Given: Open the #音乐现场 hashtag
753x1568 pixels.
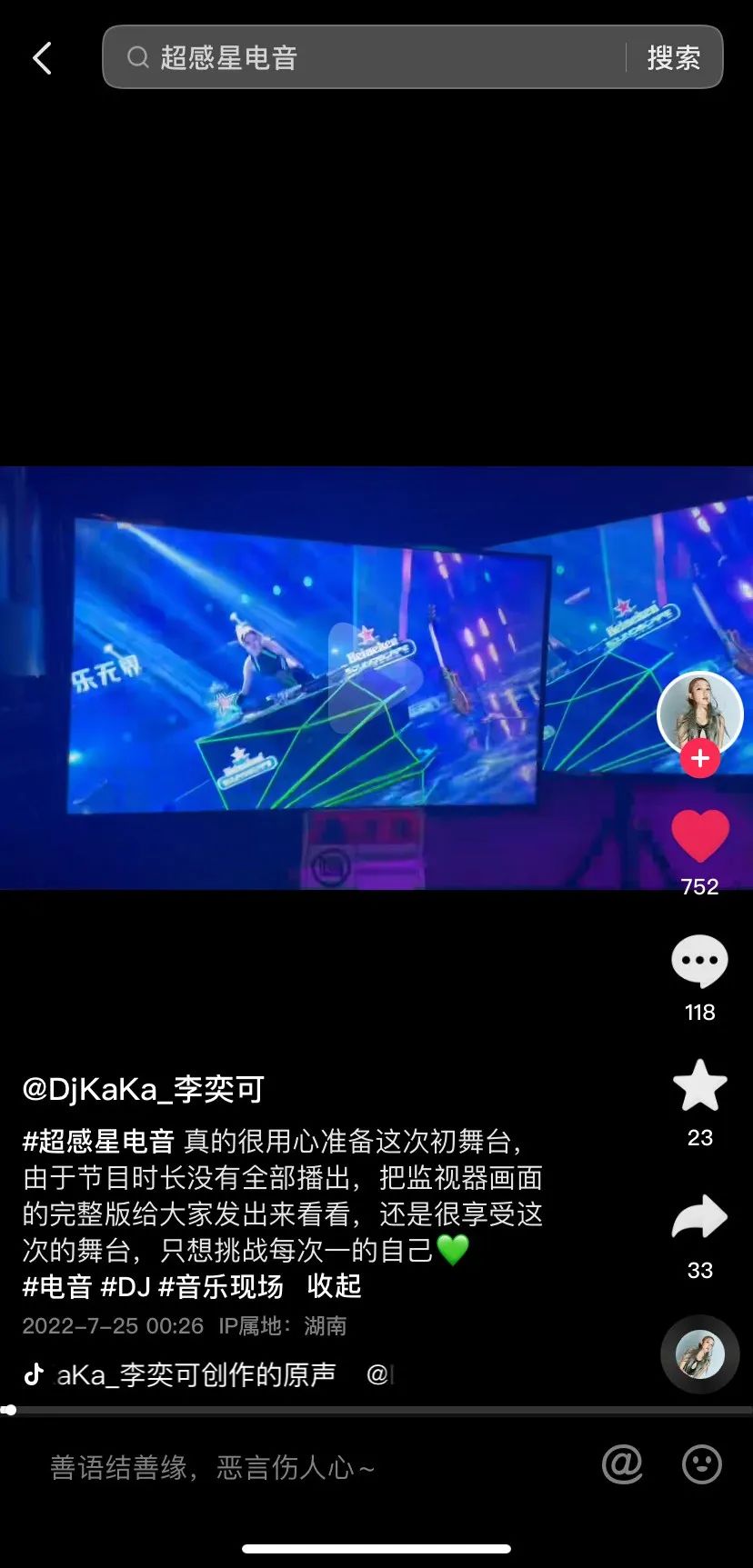Looking at the screenshot, I should [x=221, y=1286].
